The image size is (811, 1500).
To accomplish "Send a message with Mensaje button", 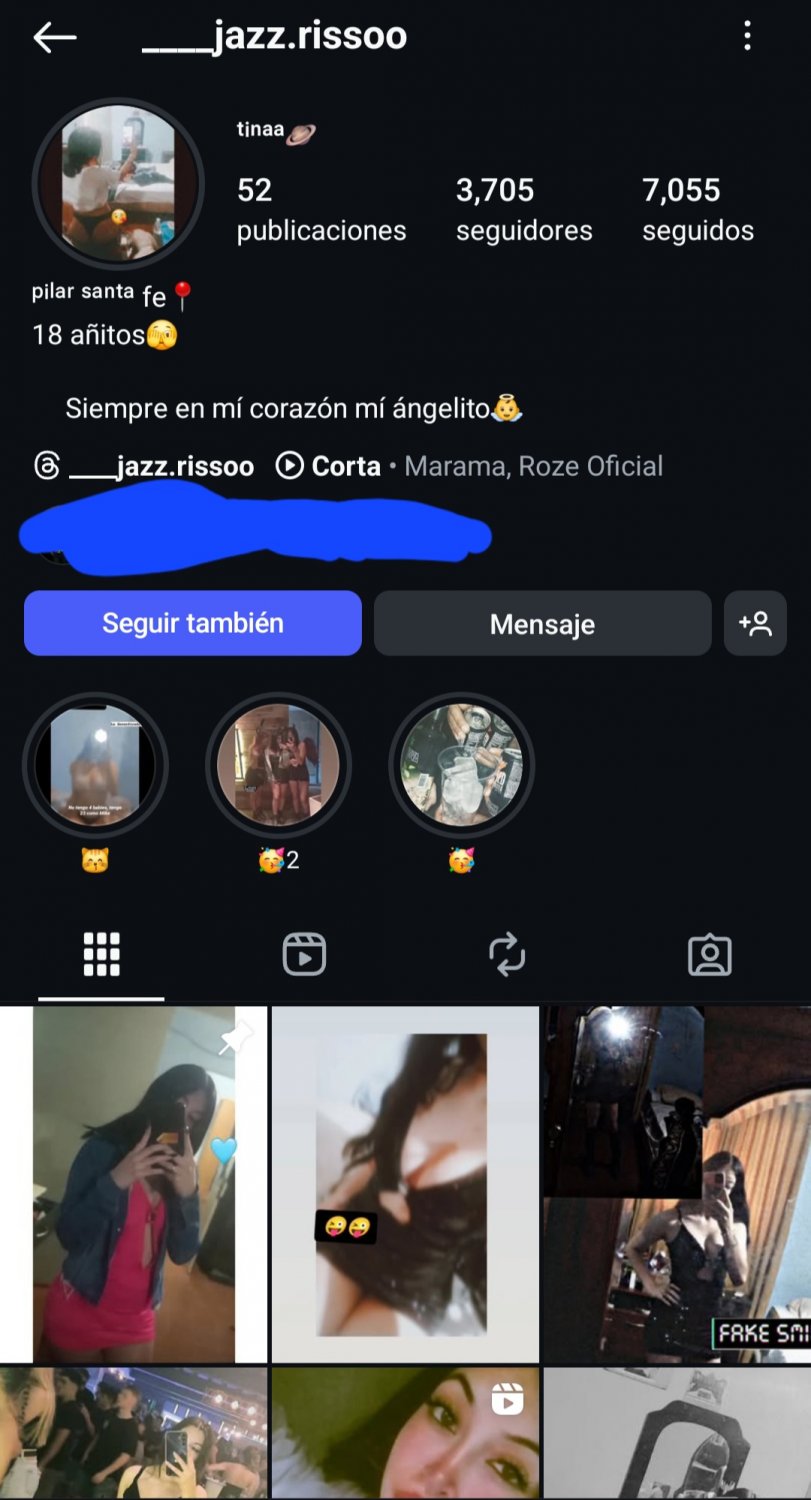I will [x=542, y=624].
